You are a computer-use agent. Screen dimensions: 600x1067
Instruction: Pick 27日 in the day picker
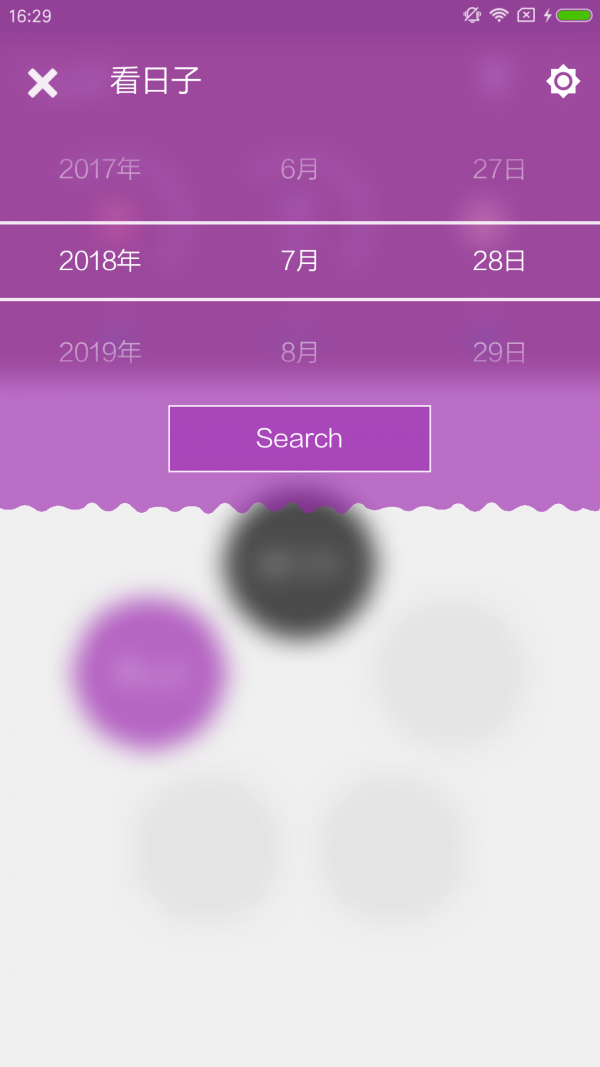pos(499,169)
